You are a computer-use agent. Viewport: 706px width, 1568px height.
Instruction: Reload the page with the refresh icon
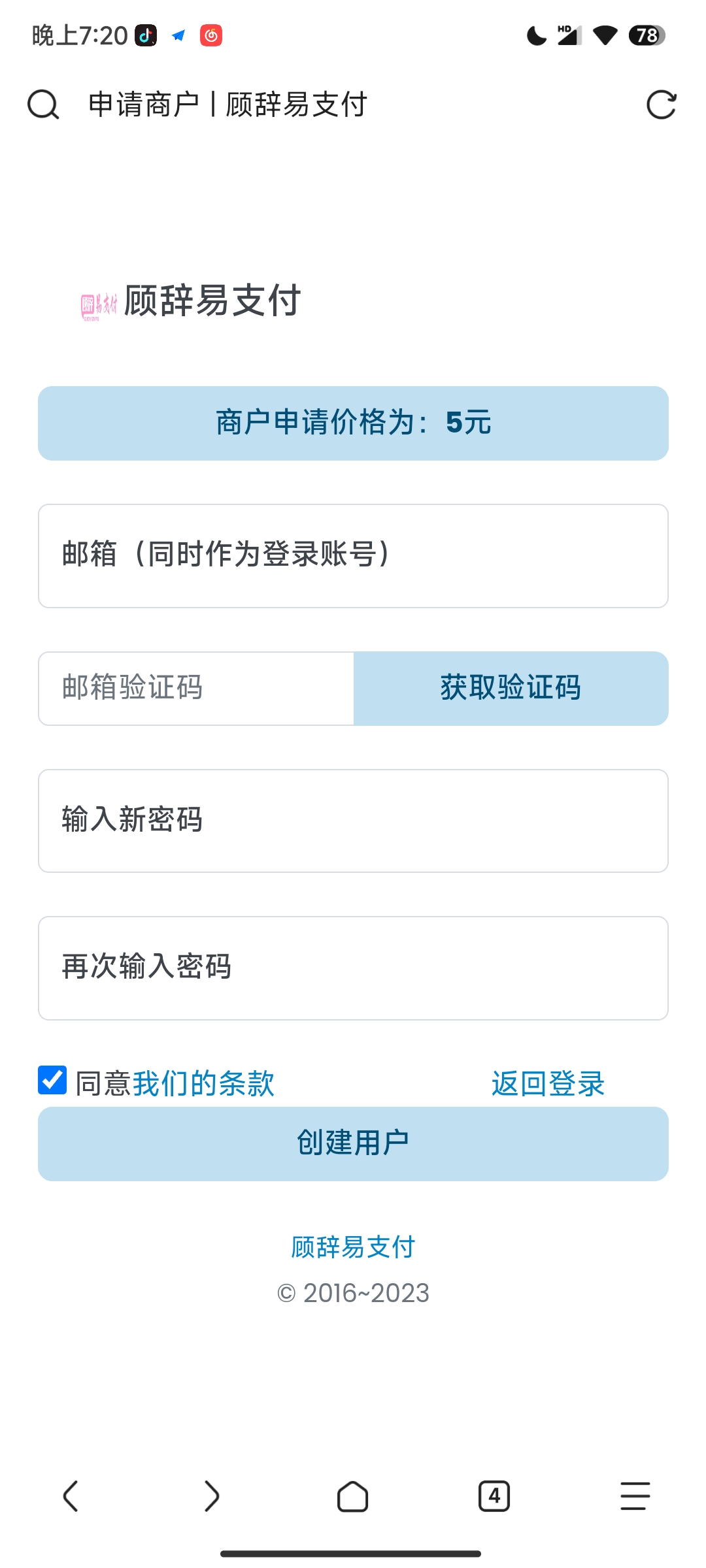click(661, 105)
